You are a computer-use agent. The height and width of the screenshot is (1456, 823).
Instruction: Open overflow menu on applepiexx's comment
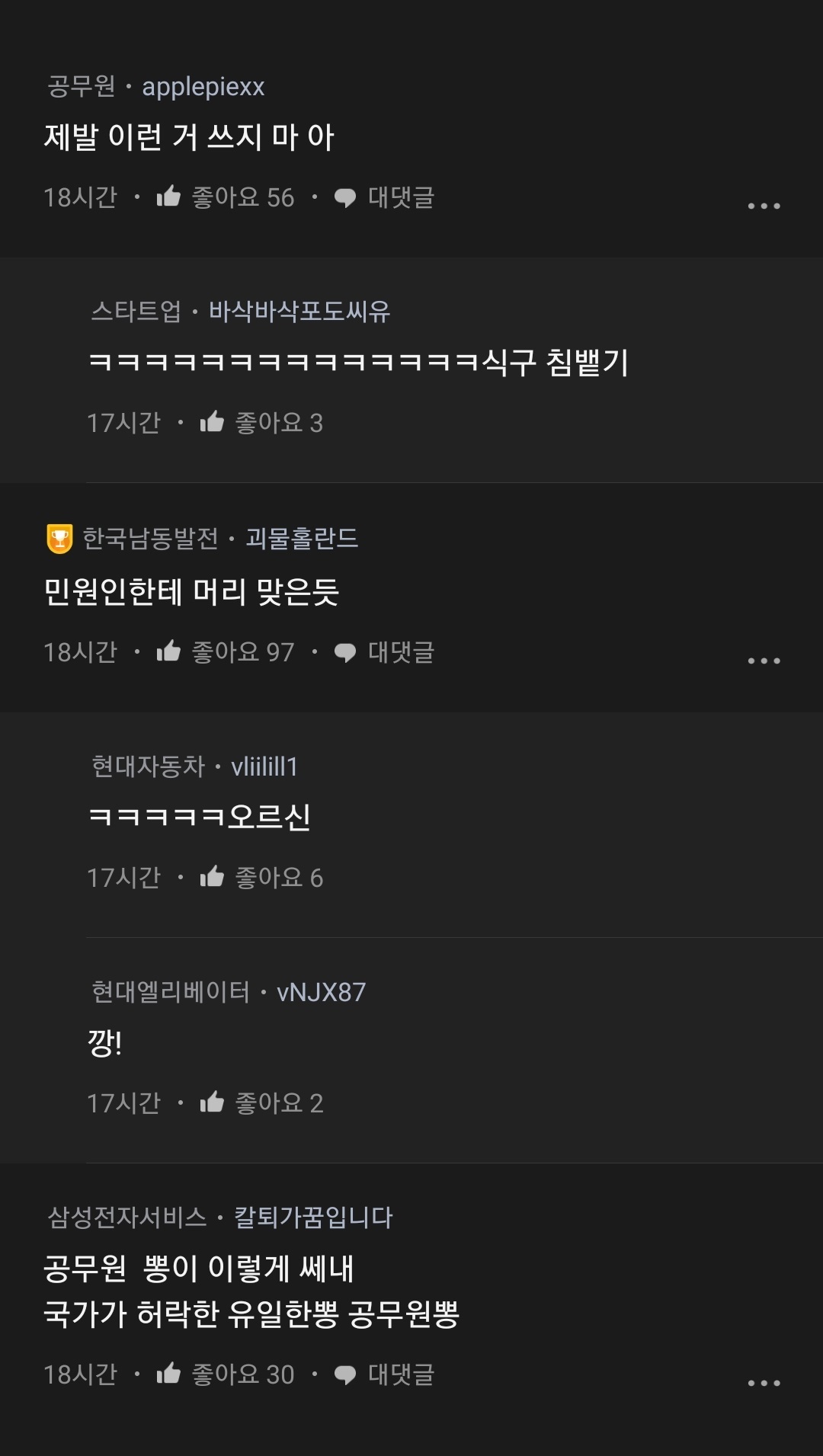[764, 206]
